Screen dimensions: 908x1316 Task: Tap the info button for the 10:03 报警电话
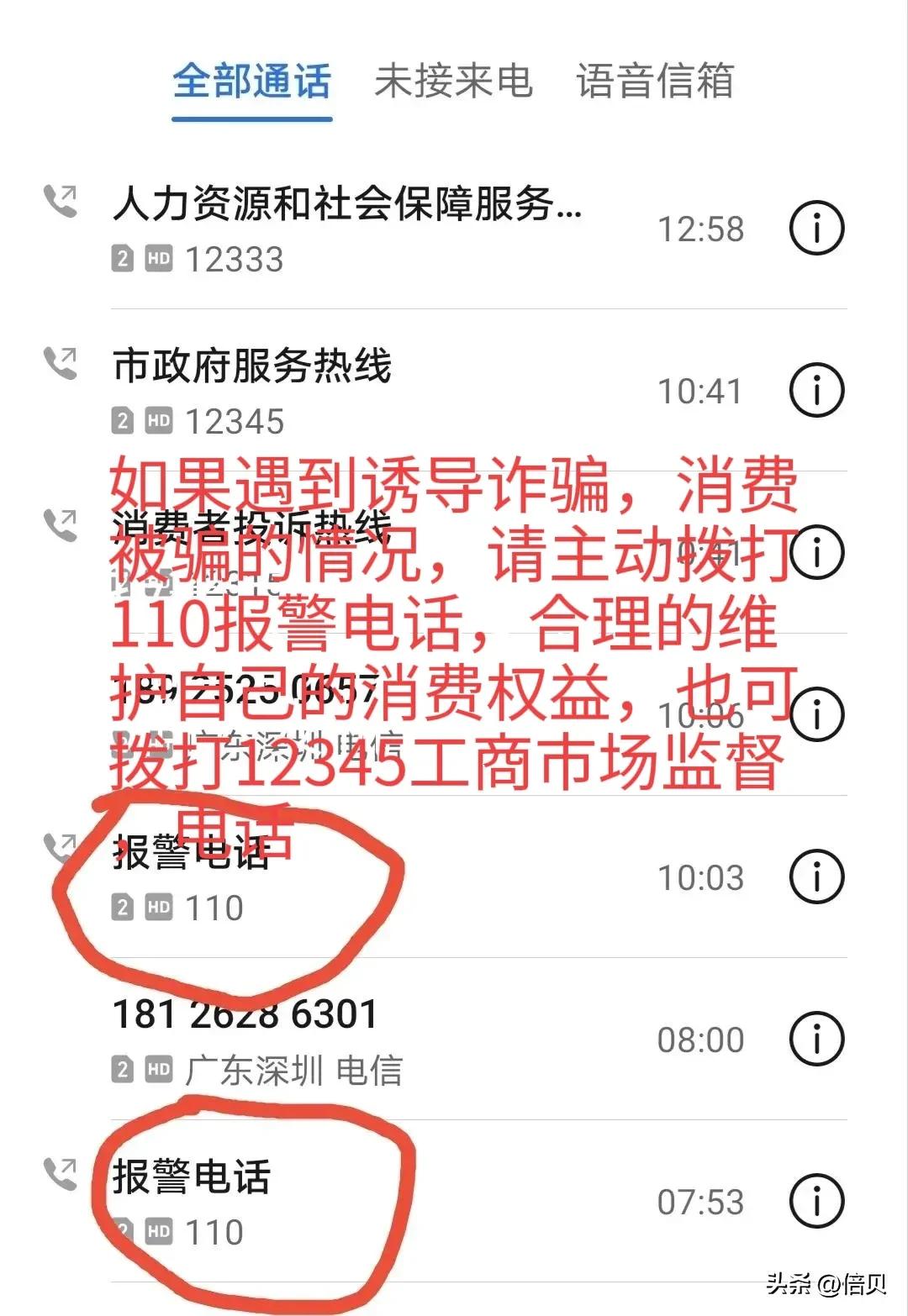click(x=817, y=875)
